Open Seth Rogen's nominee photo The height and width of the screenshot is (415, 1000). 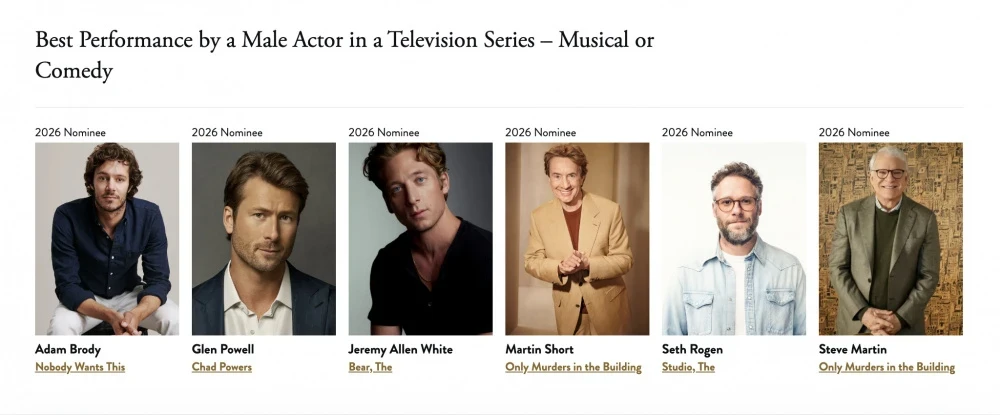(734, 238)
